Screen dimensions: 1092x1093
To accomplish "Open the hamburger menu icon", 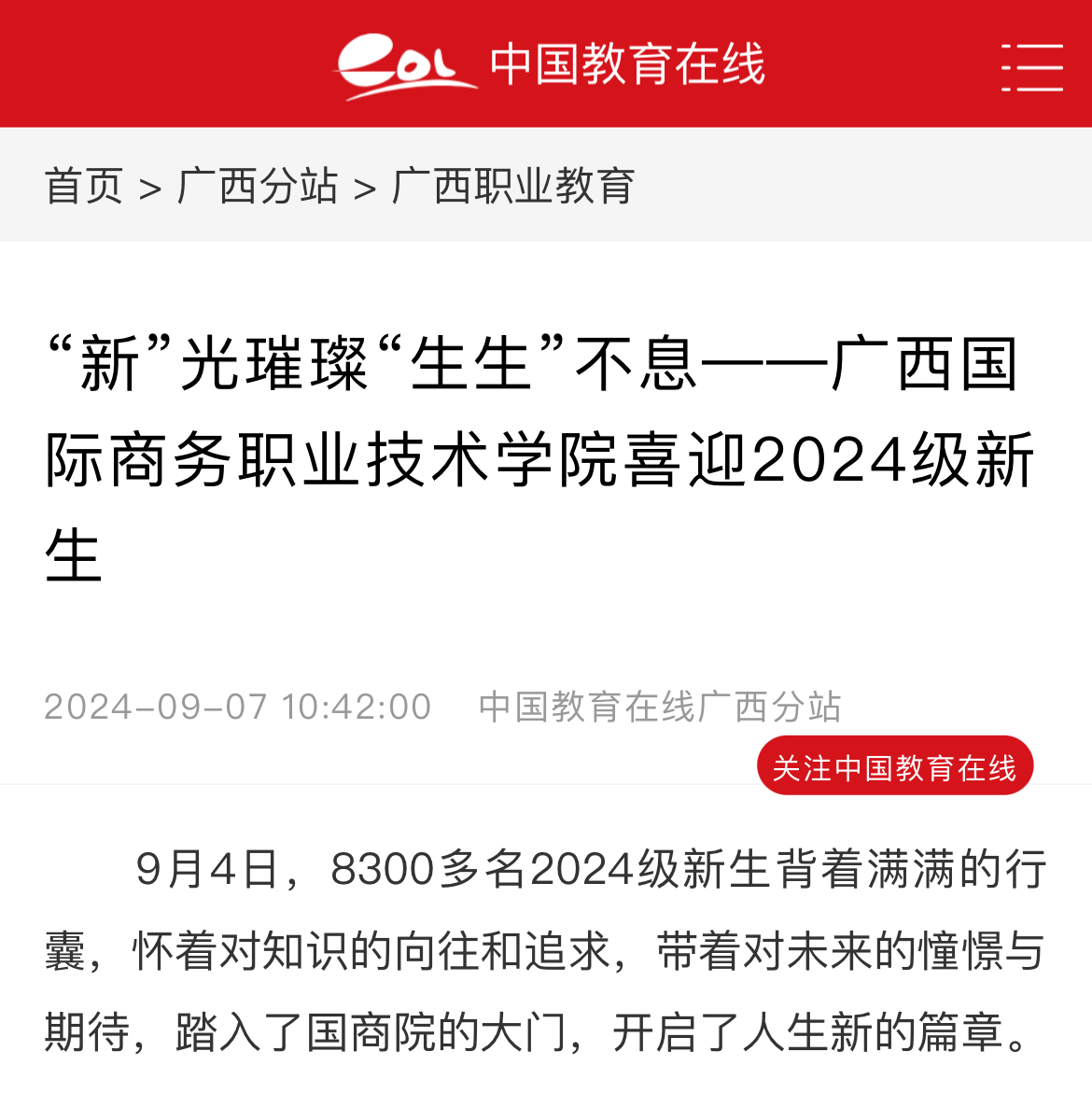I will coord(1032,66).
